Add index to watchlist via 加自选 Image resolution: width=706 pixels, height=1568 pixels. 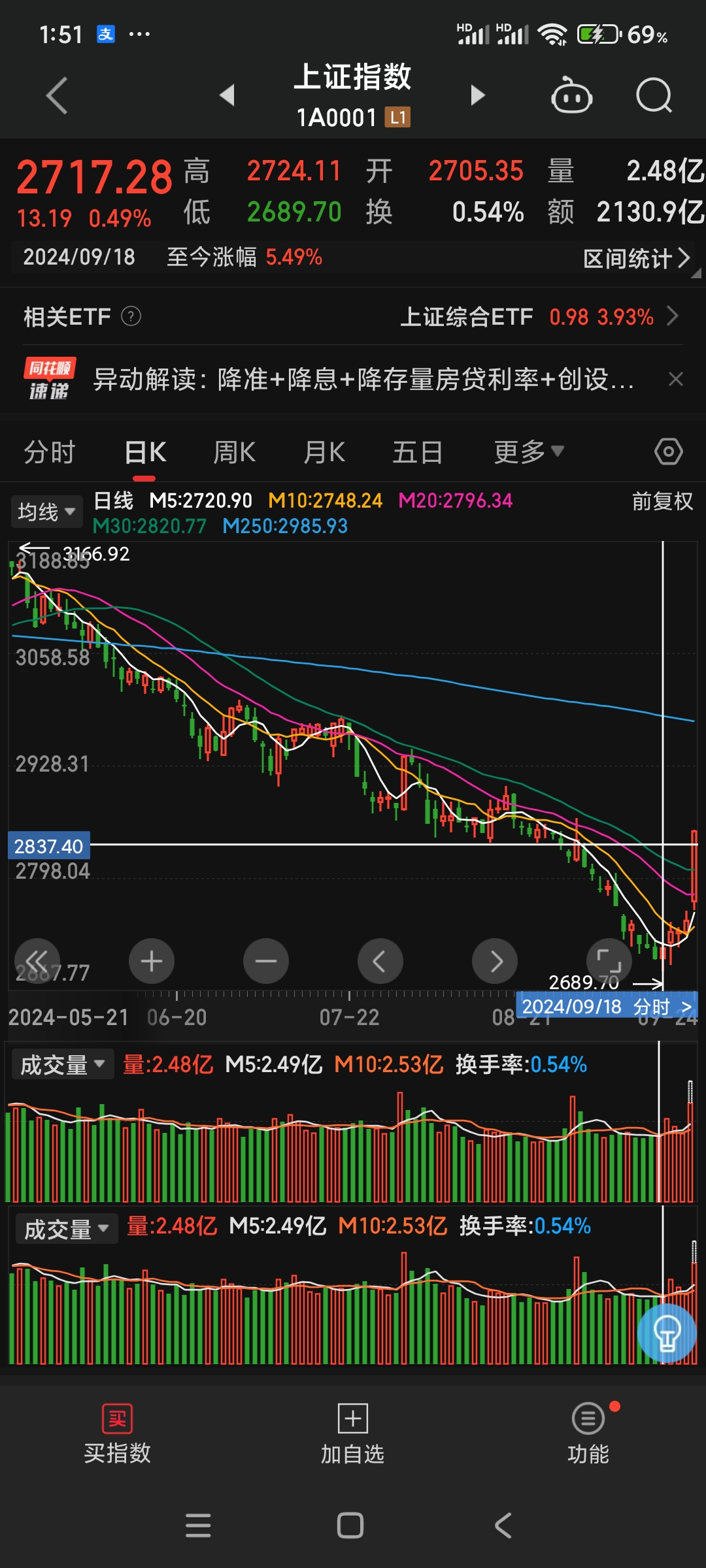(x=352, y=1433)
